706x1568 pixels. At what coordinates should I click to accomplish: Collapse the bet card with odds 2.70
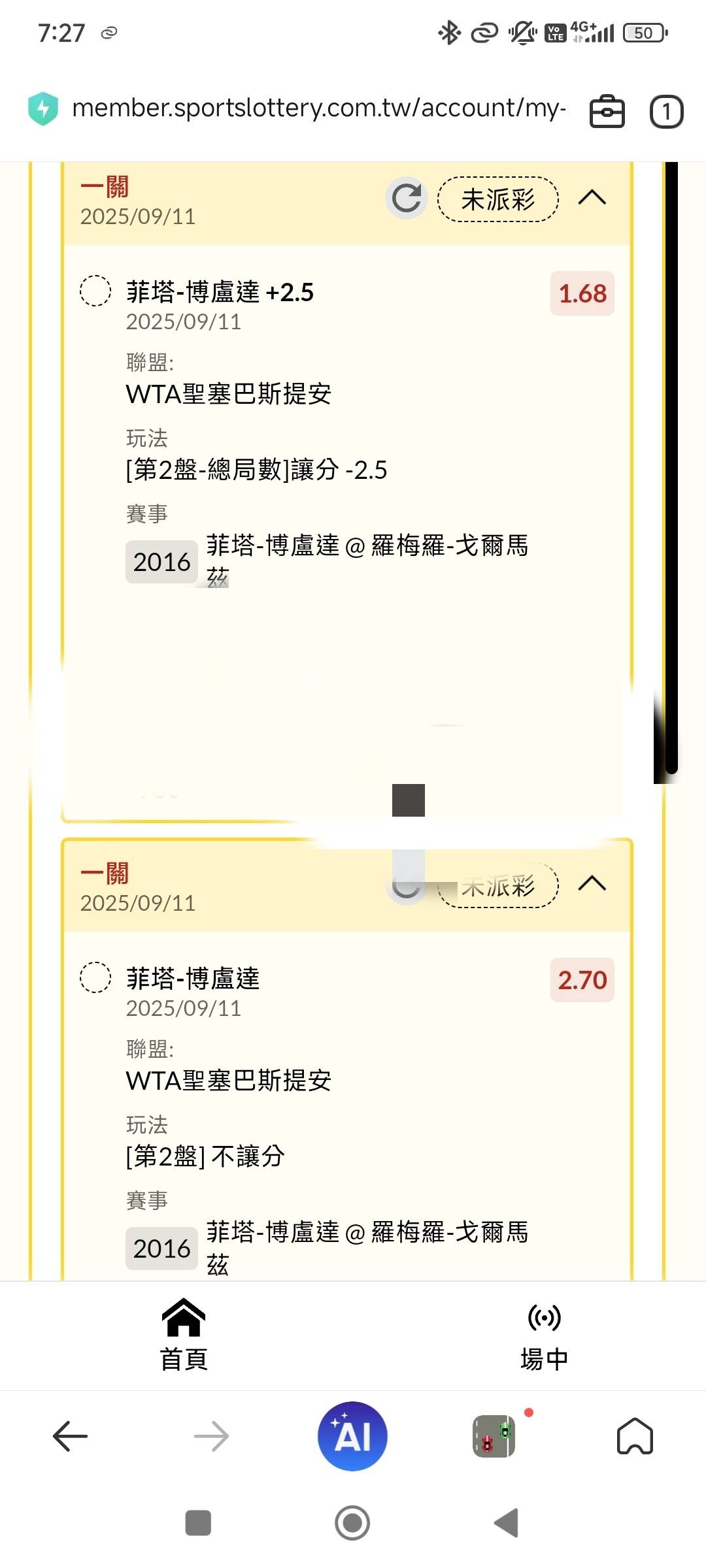[x=592, y=883]
